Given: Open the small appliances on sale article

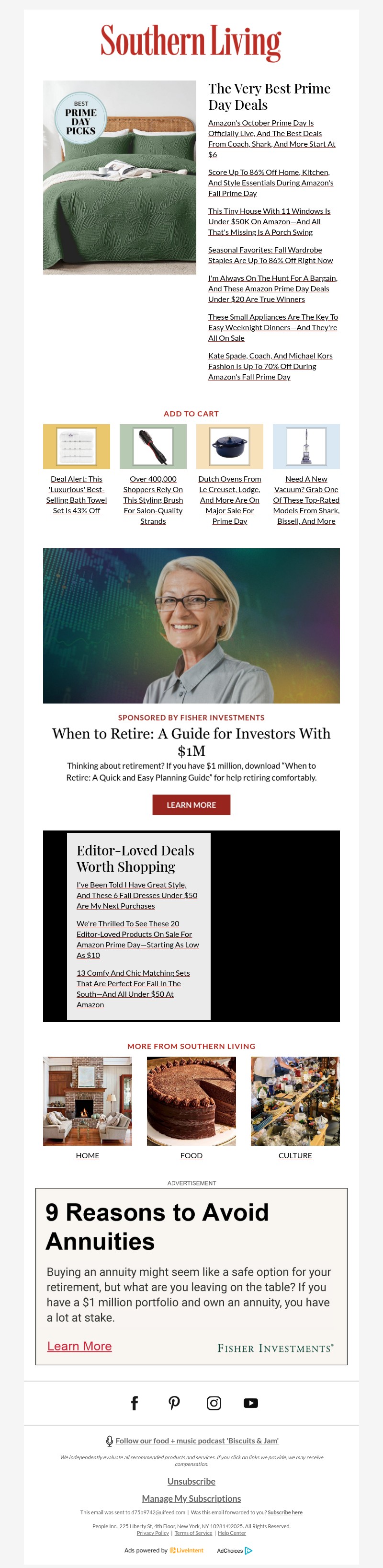Looking at the screenshot, I should point(272,327).
